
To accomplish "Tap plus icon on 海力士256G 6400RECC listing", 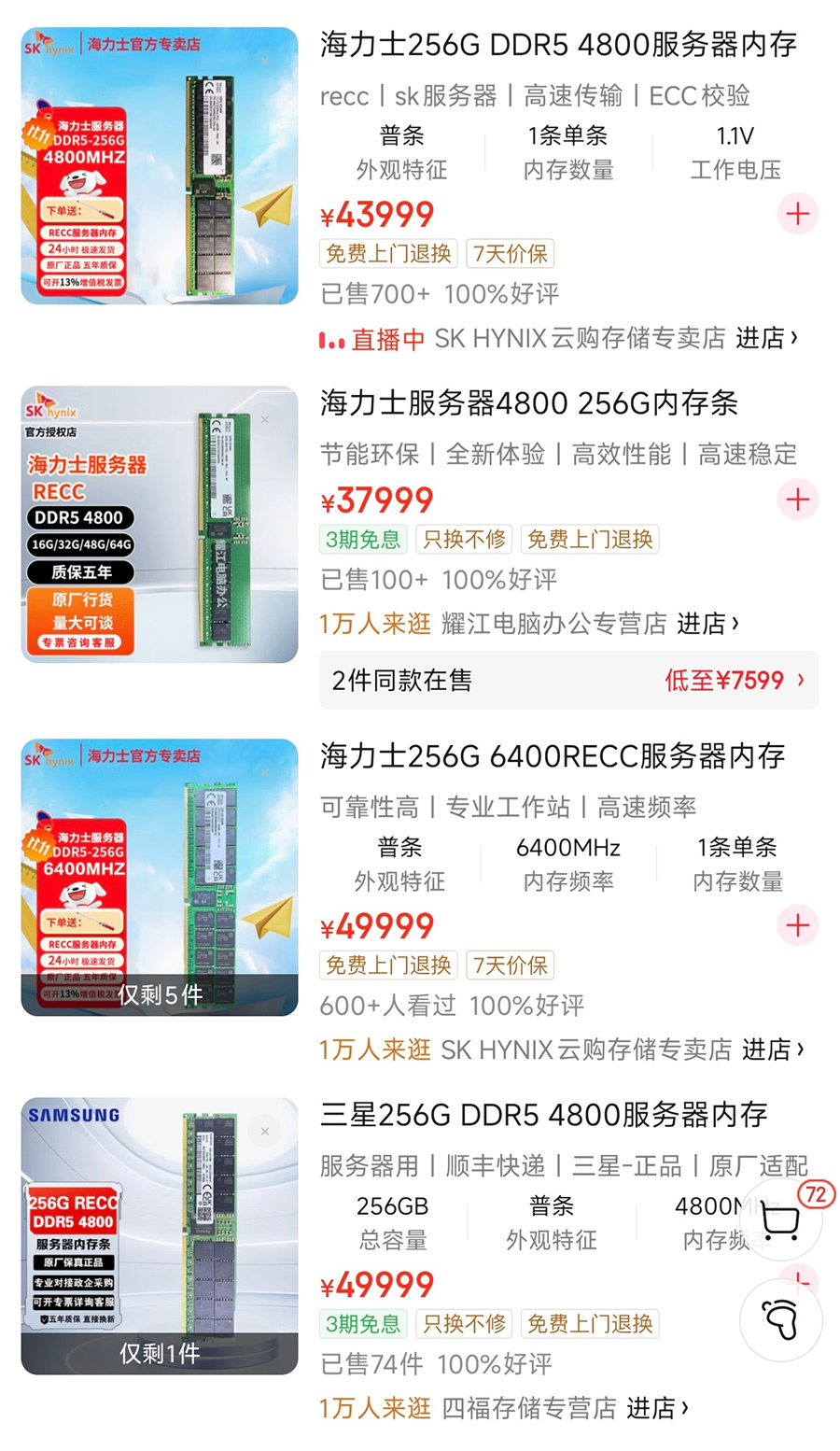I will click(x=798, y=925).
